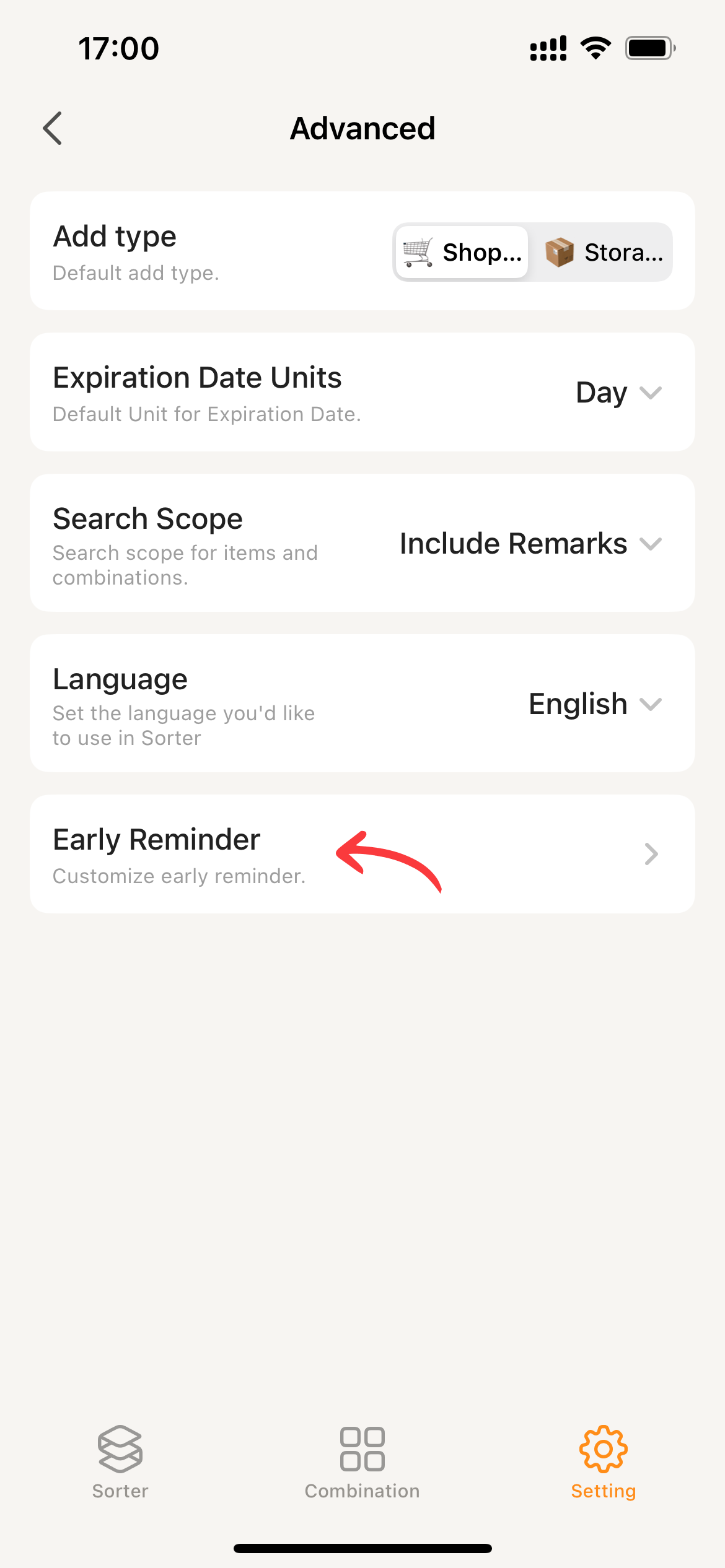Select Storage as default add type
Viewport: 725px width, 1568px height.
click(x=604, y=252)
